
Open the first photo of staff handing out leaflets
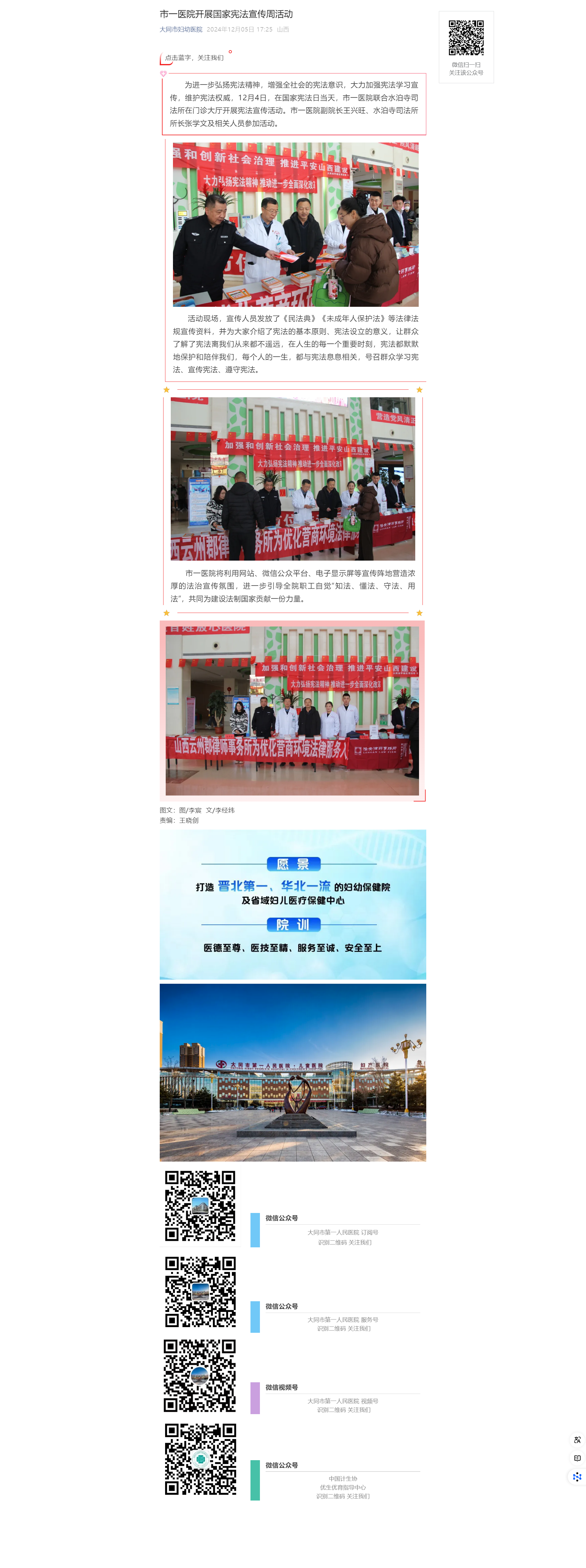pos(295,224)
